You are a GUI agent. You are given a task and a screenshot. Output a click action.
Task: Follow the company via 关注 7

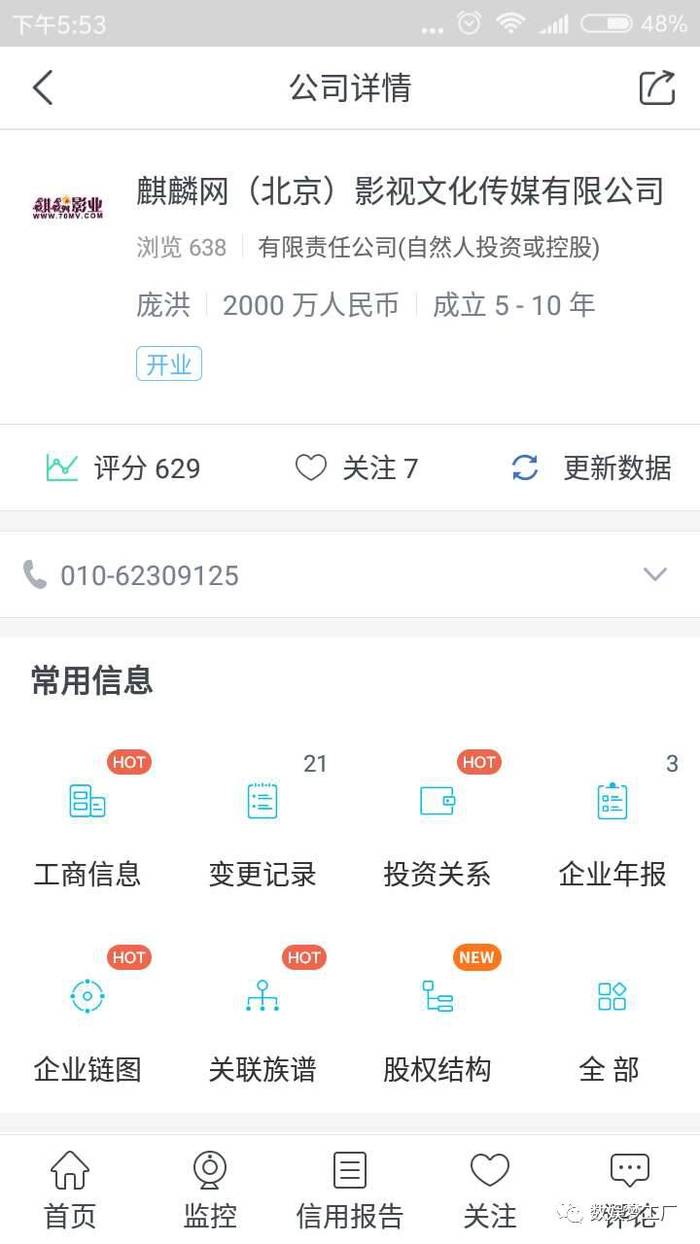[357, 467]
